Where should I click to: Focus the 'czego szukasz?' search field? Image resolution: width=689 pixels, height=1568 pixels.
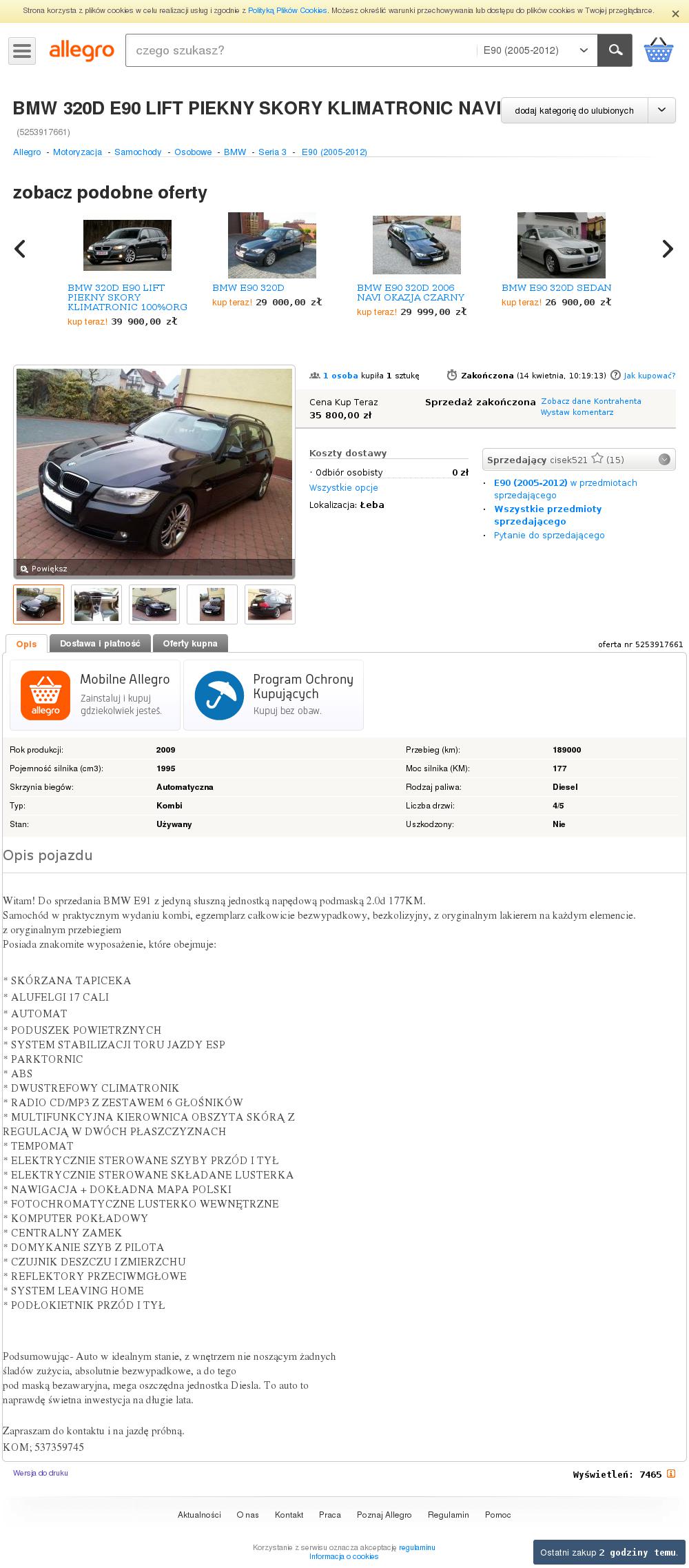pos(300,50)
